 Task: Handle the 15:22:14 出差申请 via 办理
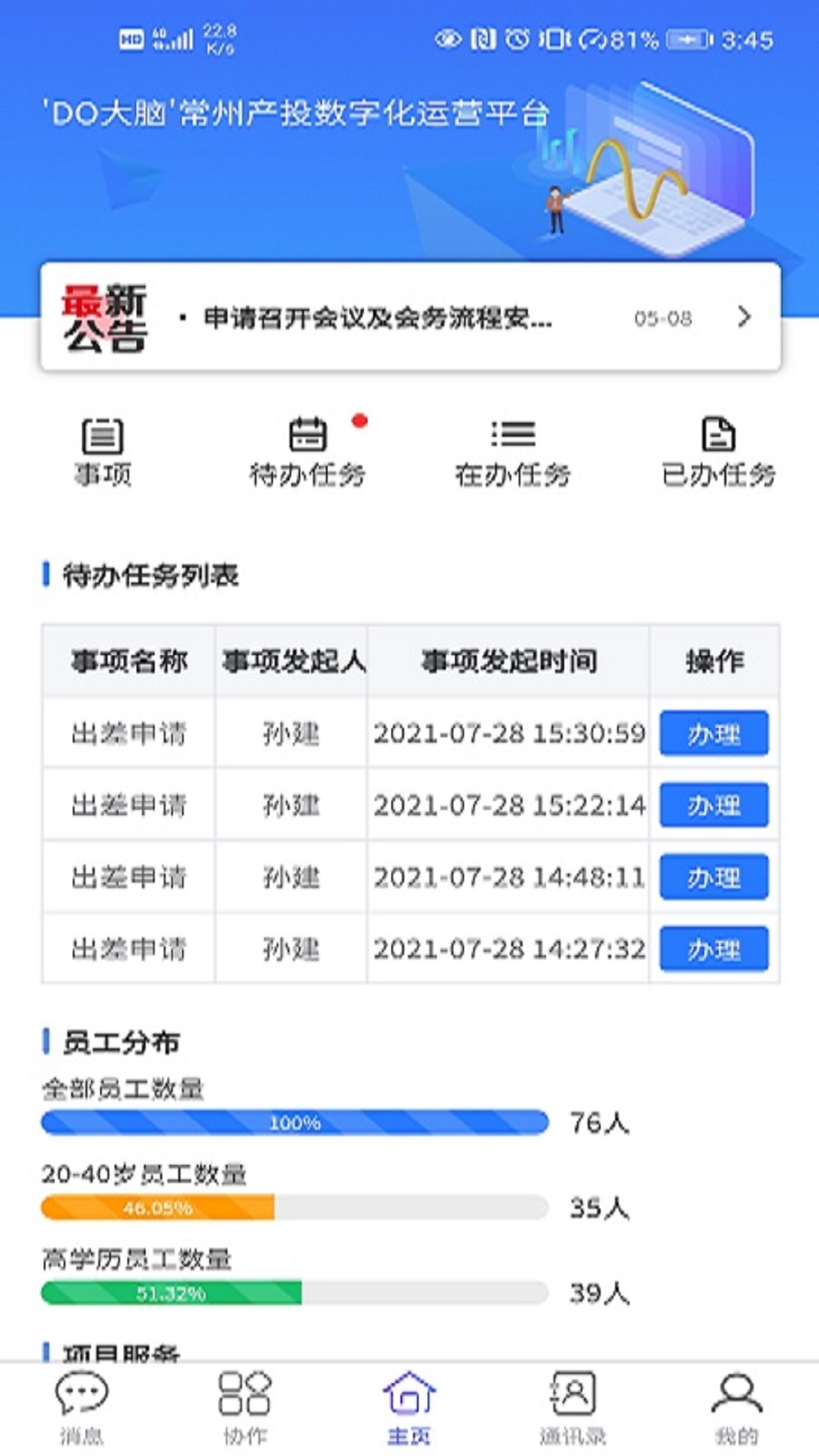714,805
